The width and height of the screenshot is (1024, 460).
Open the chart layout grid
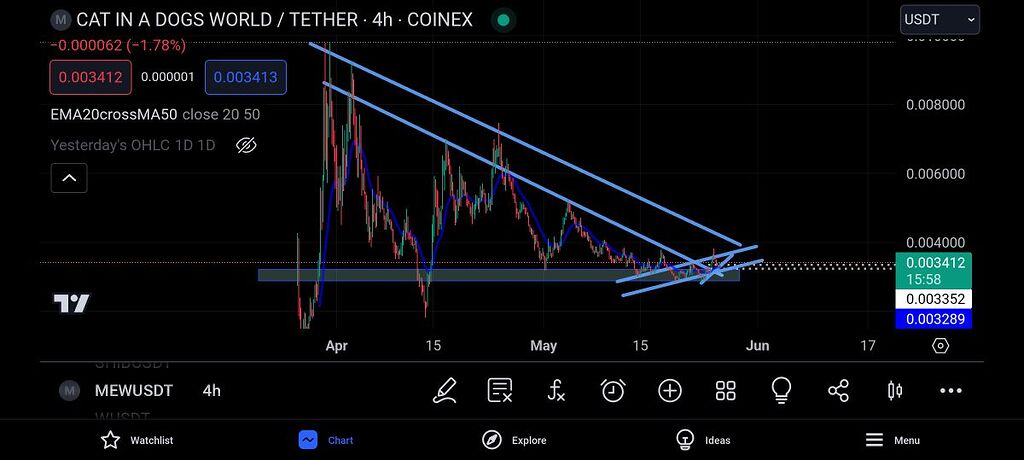click(x=726, y=390)
